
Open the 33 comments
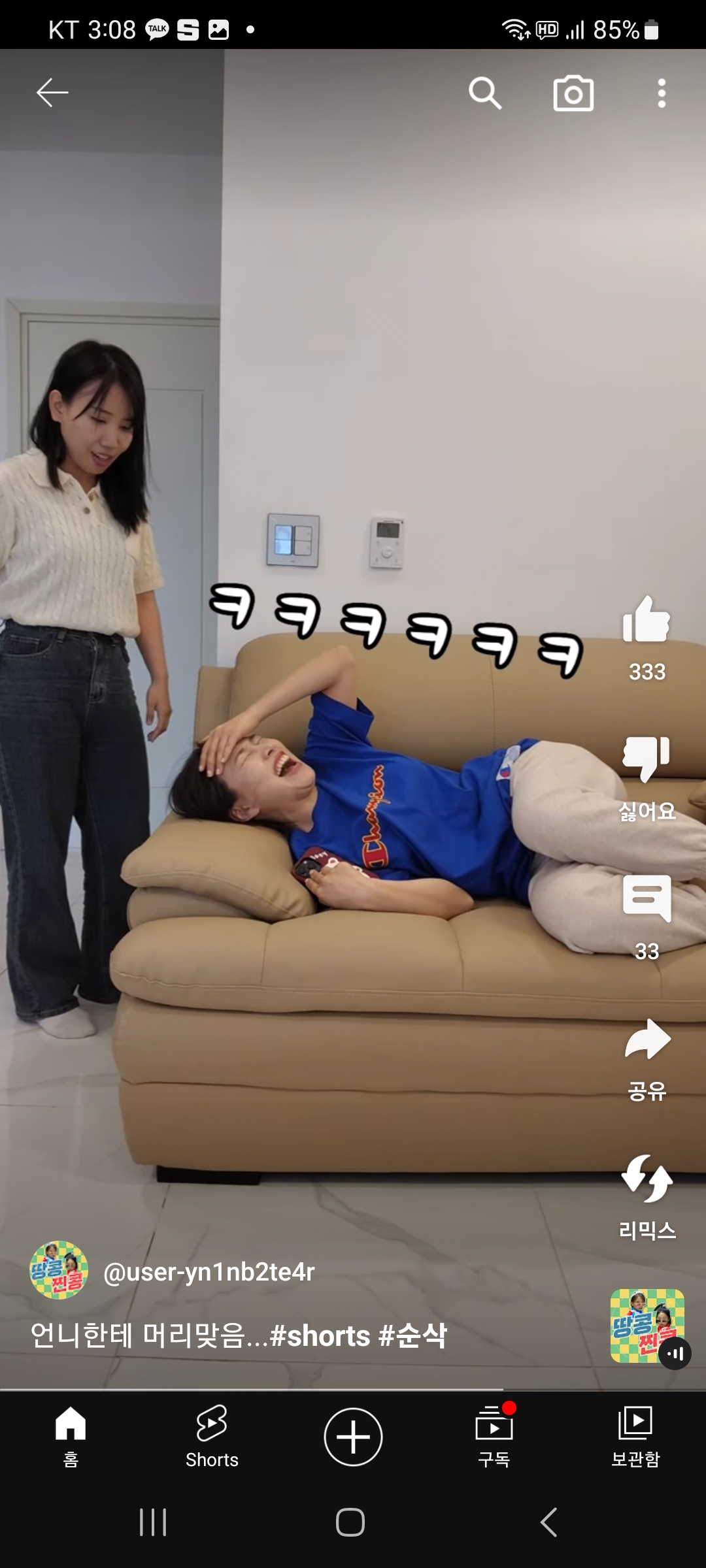647,899
